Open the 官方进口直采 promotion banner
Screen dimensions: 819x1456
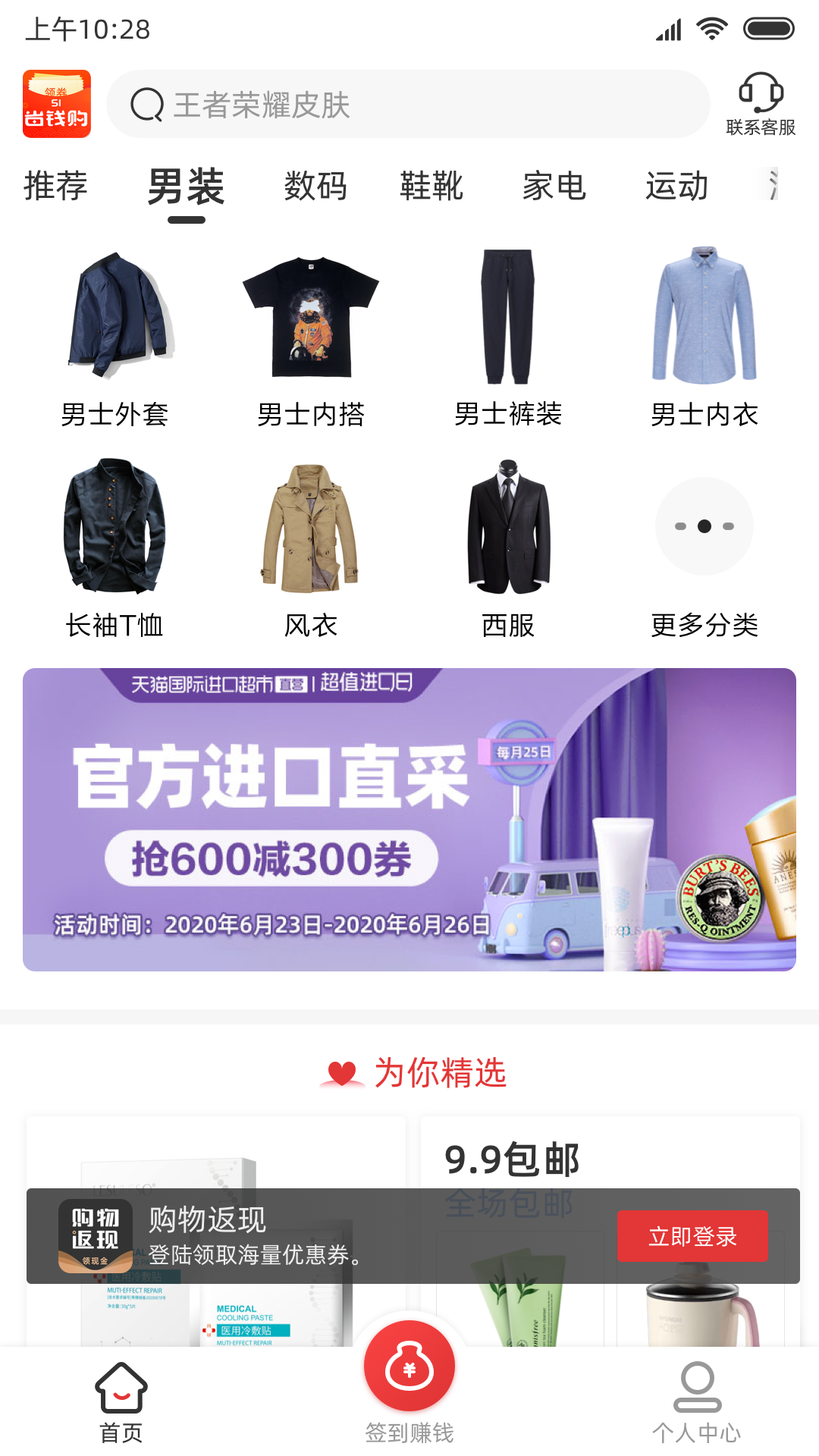pyautogui.click(x=409, y=819)
